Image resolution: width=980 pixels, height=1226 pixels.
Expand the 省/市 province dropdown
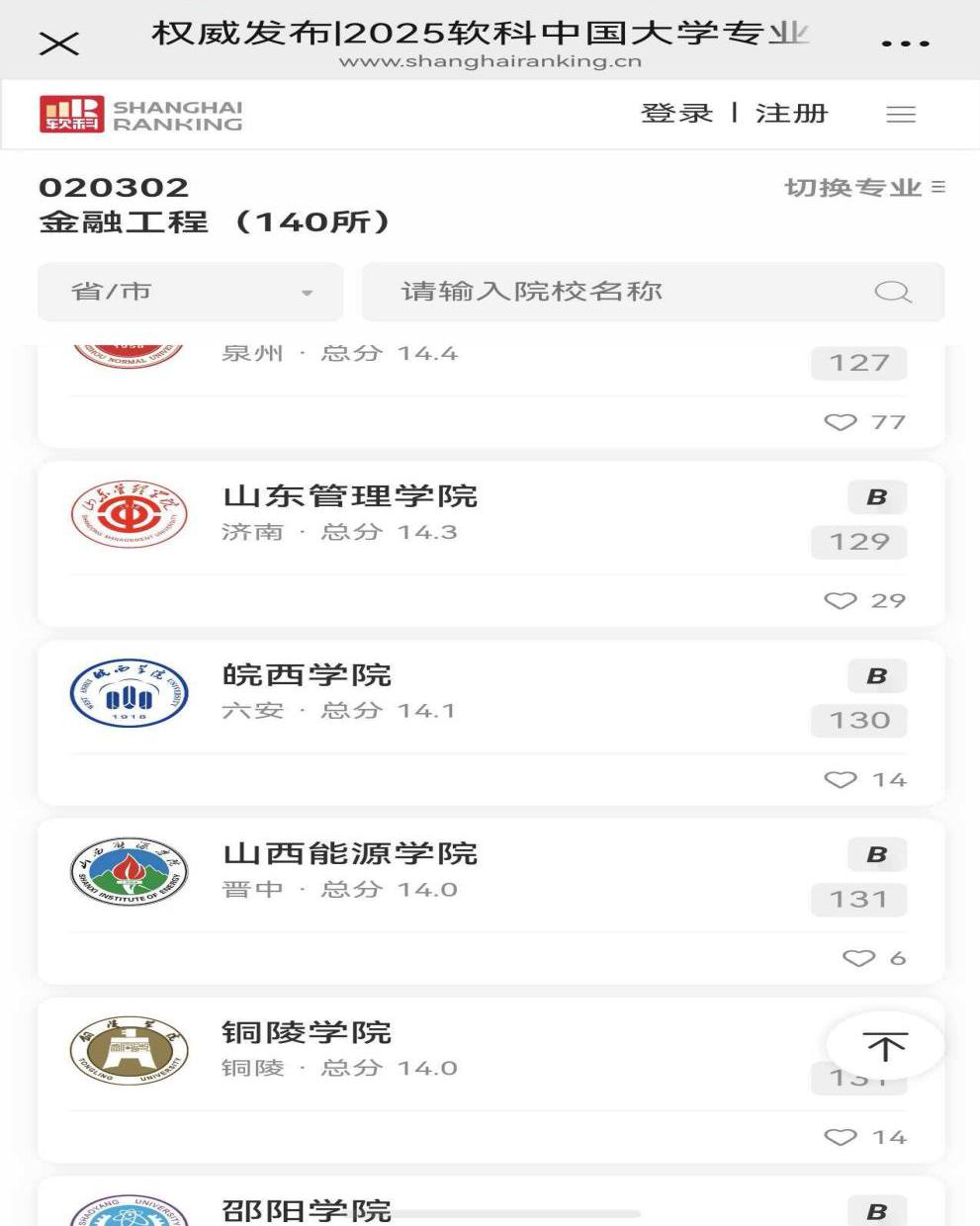(190, 293)
